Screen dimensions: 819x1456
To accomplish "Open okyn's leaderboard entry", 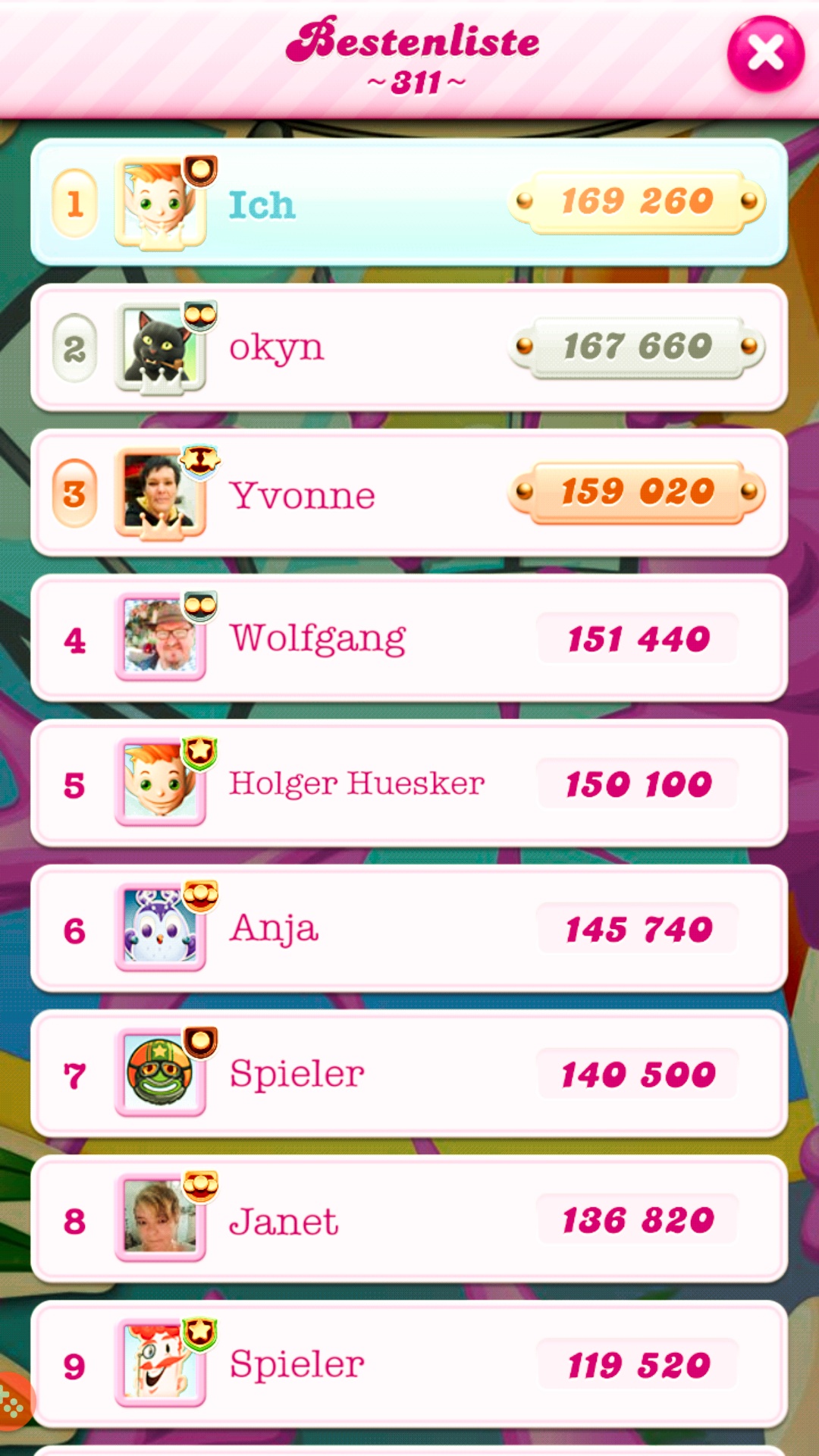I will (x=409, y=347).
